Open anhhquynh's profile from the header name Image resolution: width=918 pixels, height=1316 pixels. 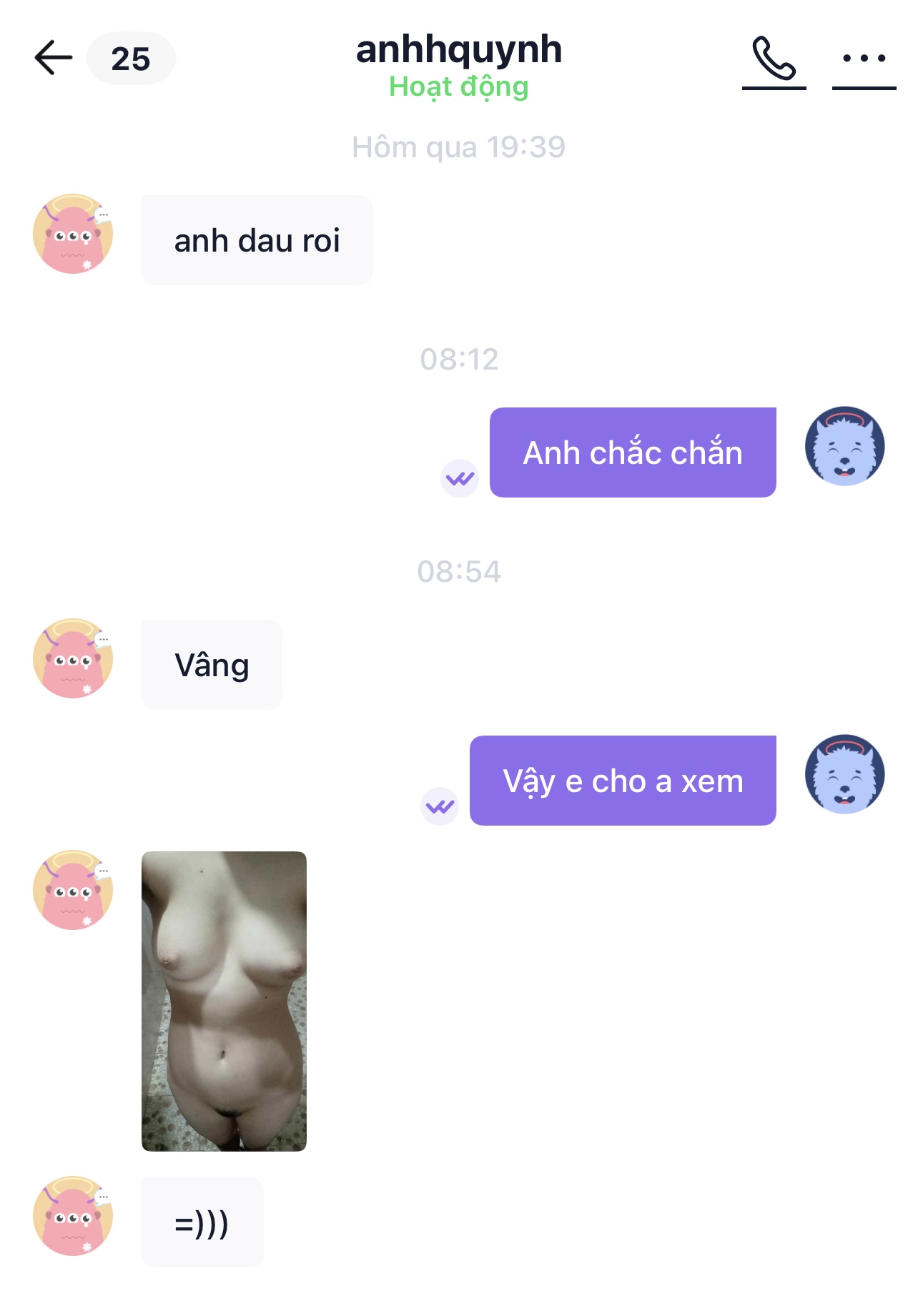(x=458, y=50)
